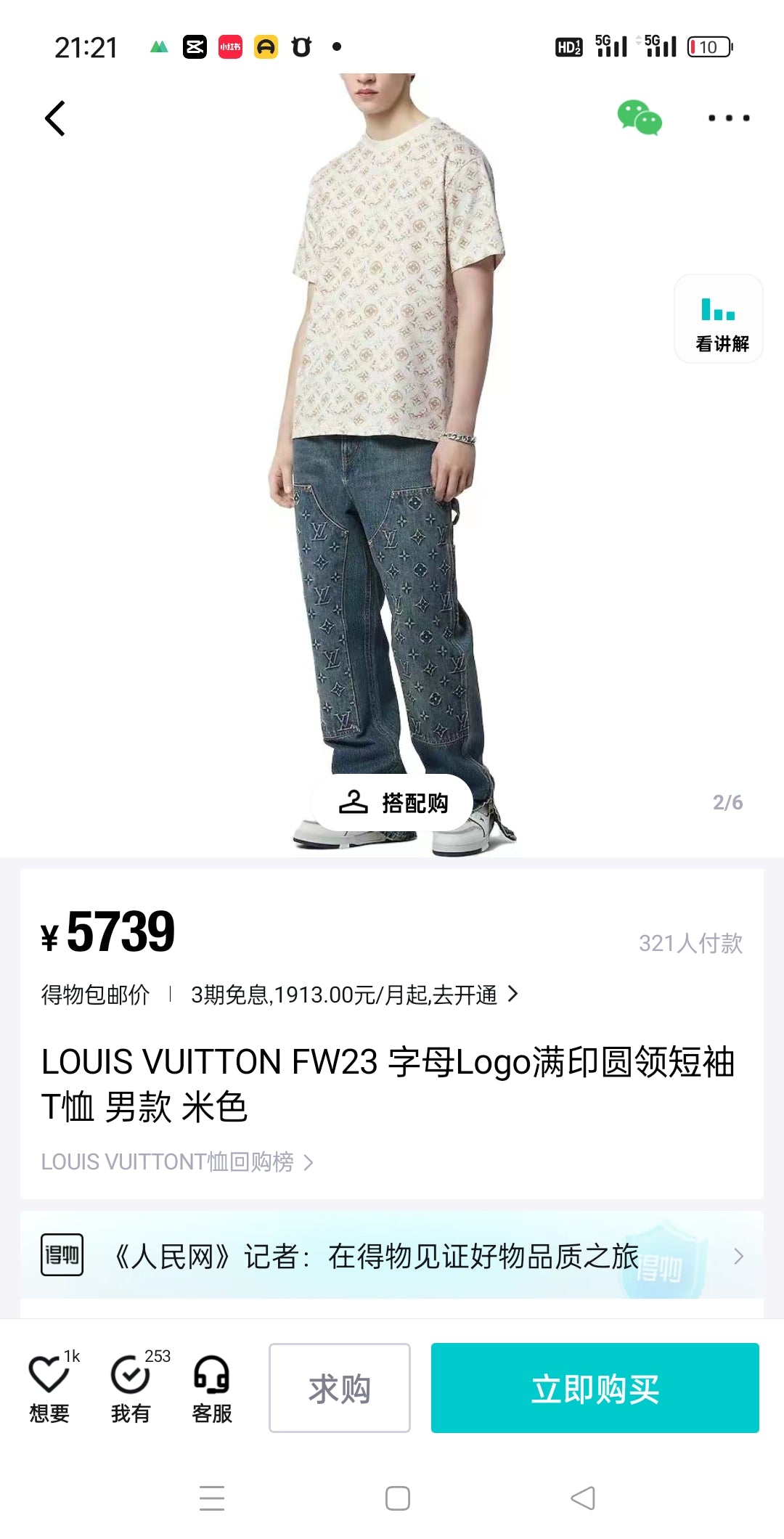This screenshot has height=1539, width=784.
Task: Contact 客服 customer service
Action: pyautogui.click(x=211, y=1388)
